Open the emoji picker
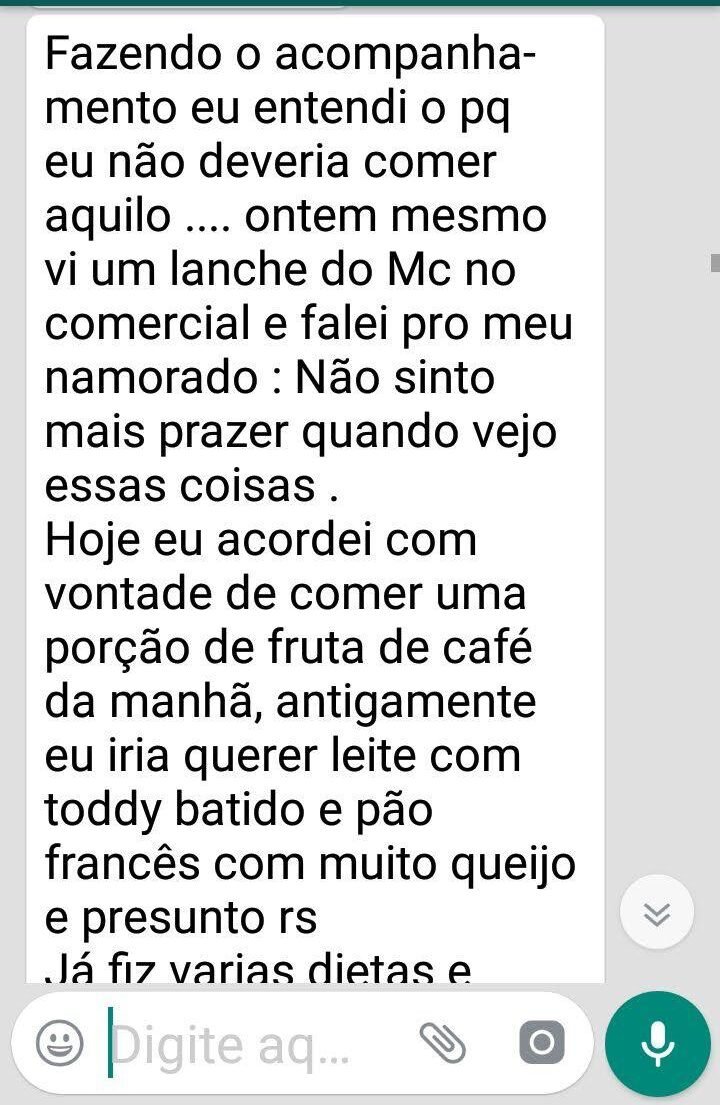 60,1045
